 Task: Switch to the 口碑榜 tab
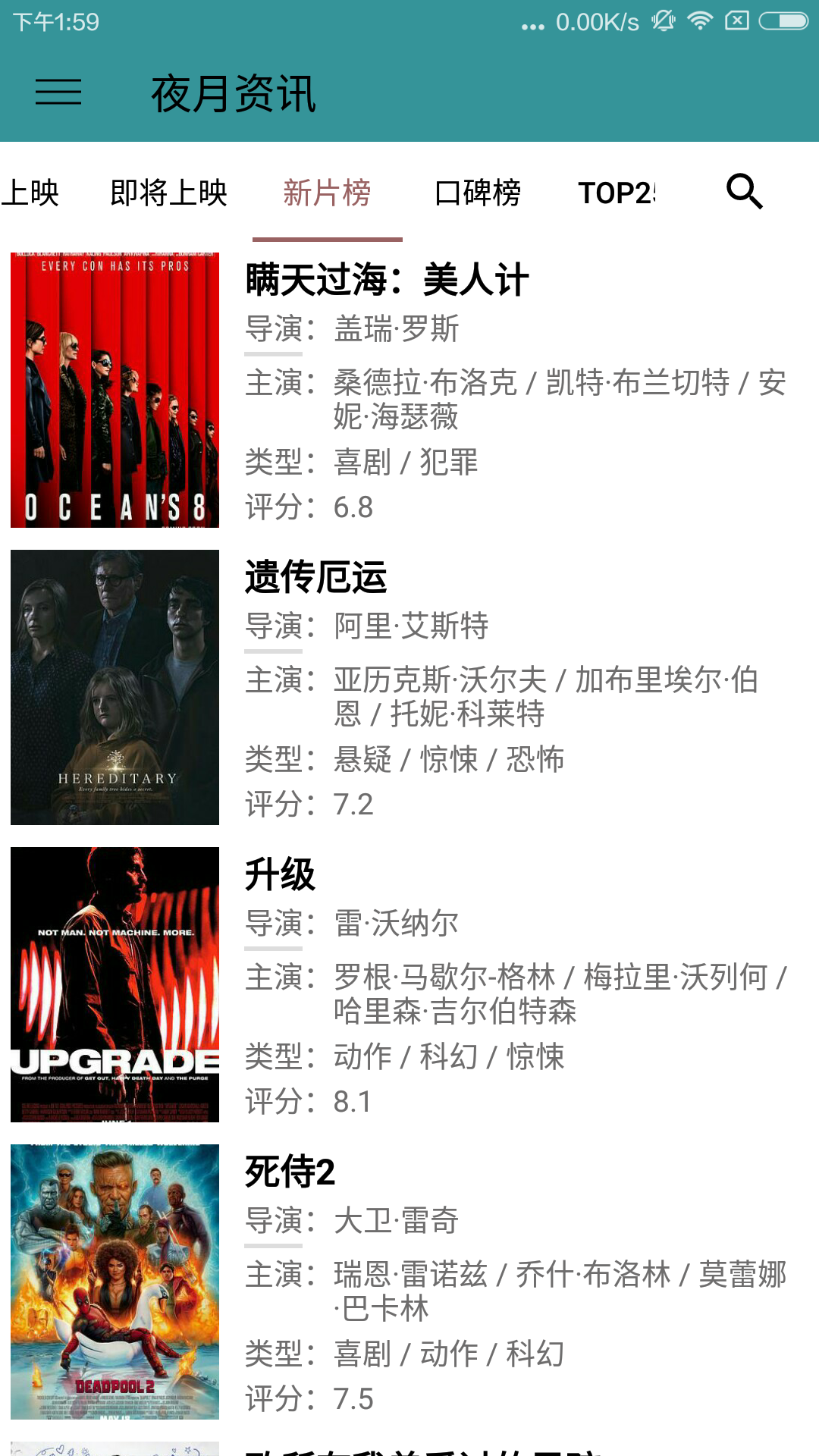coord(478,193)
